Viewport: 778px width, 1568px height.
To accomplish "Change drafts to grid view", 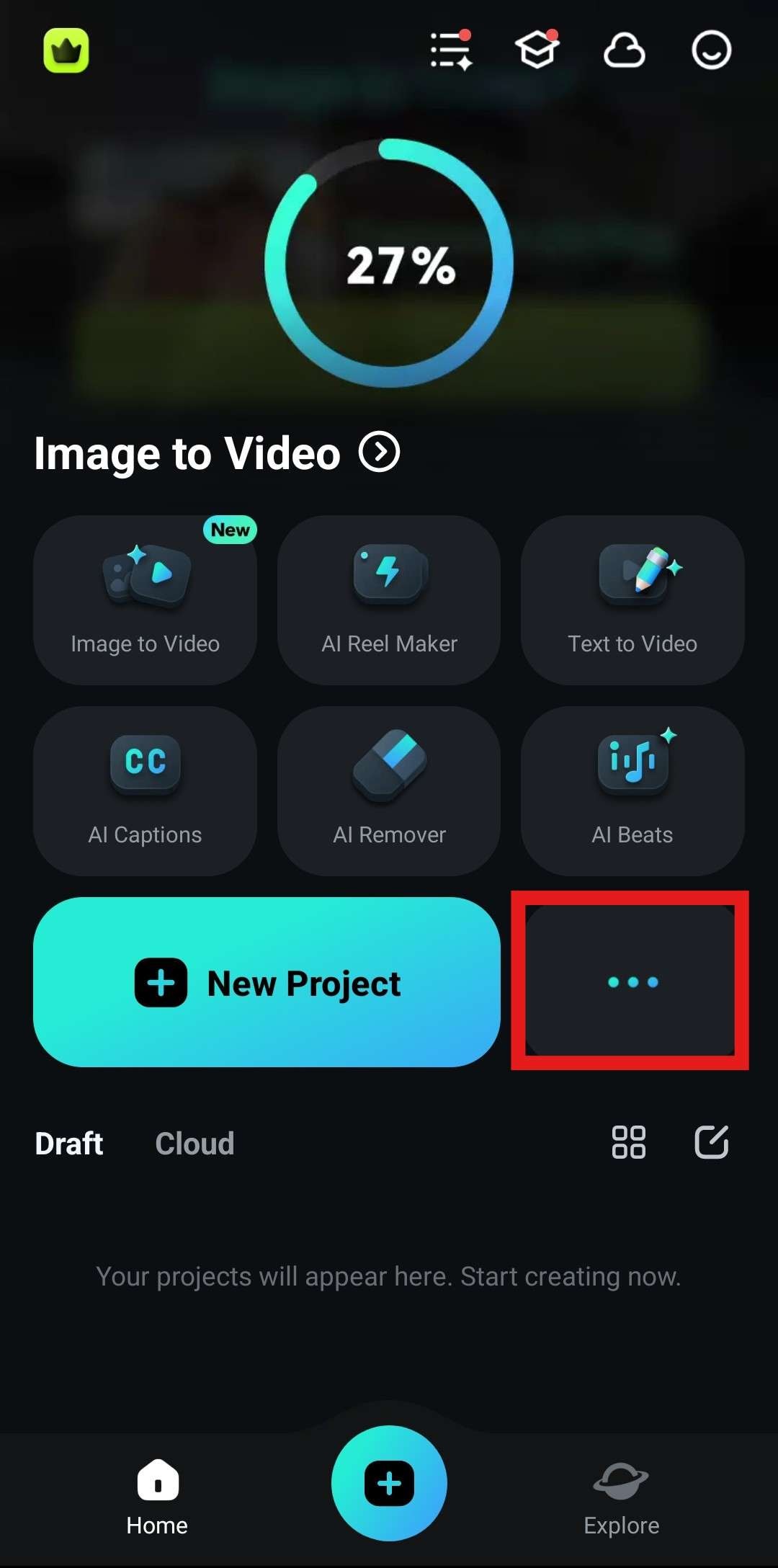I will pyautogui.click(x=628, y=1142).
